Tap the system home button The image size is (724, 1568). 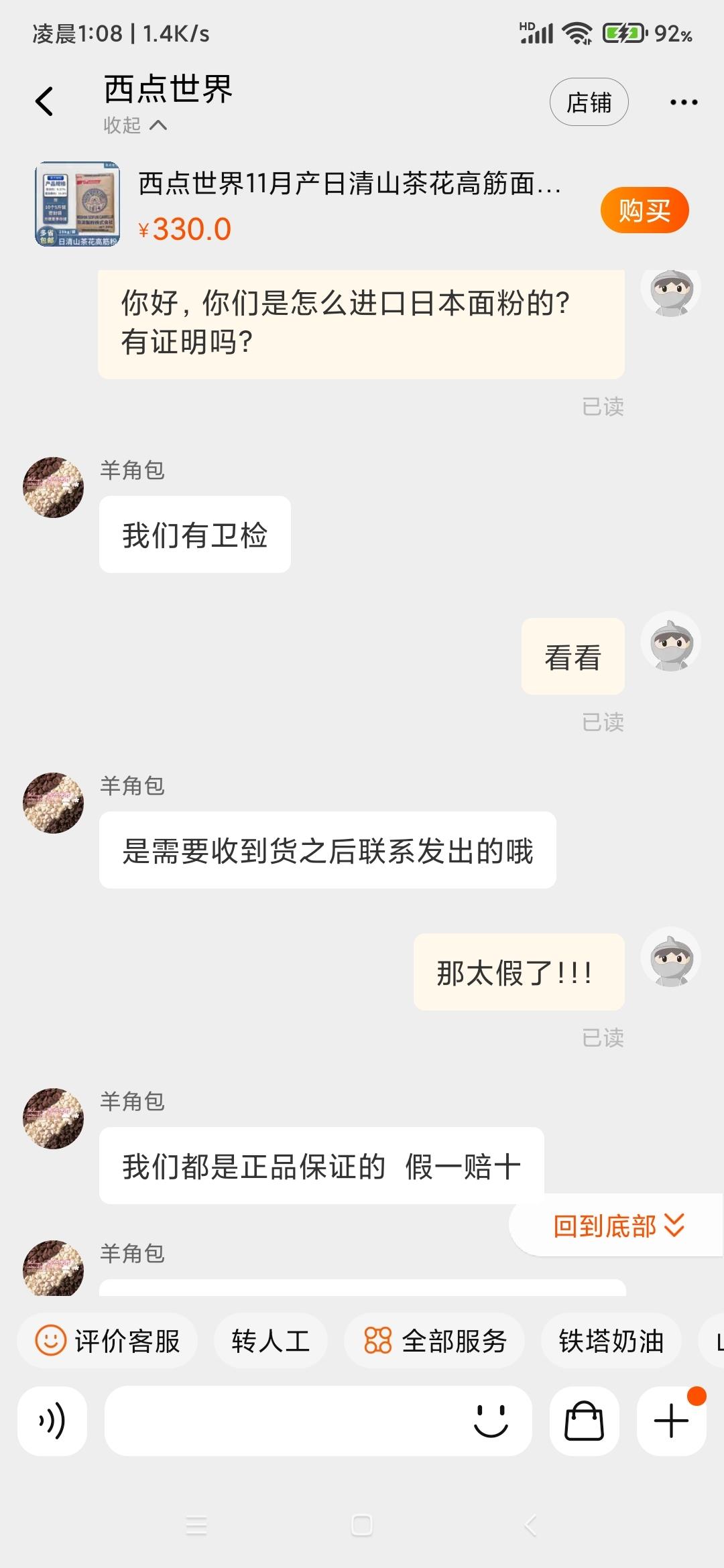(362, 1526)
